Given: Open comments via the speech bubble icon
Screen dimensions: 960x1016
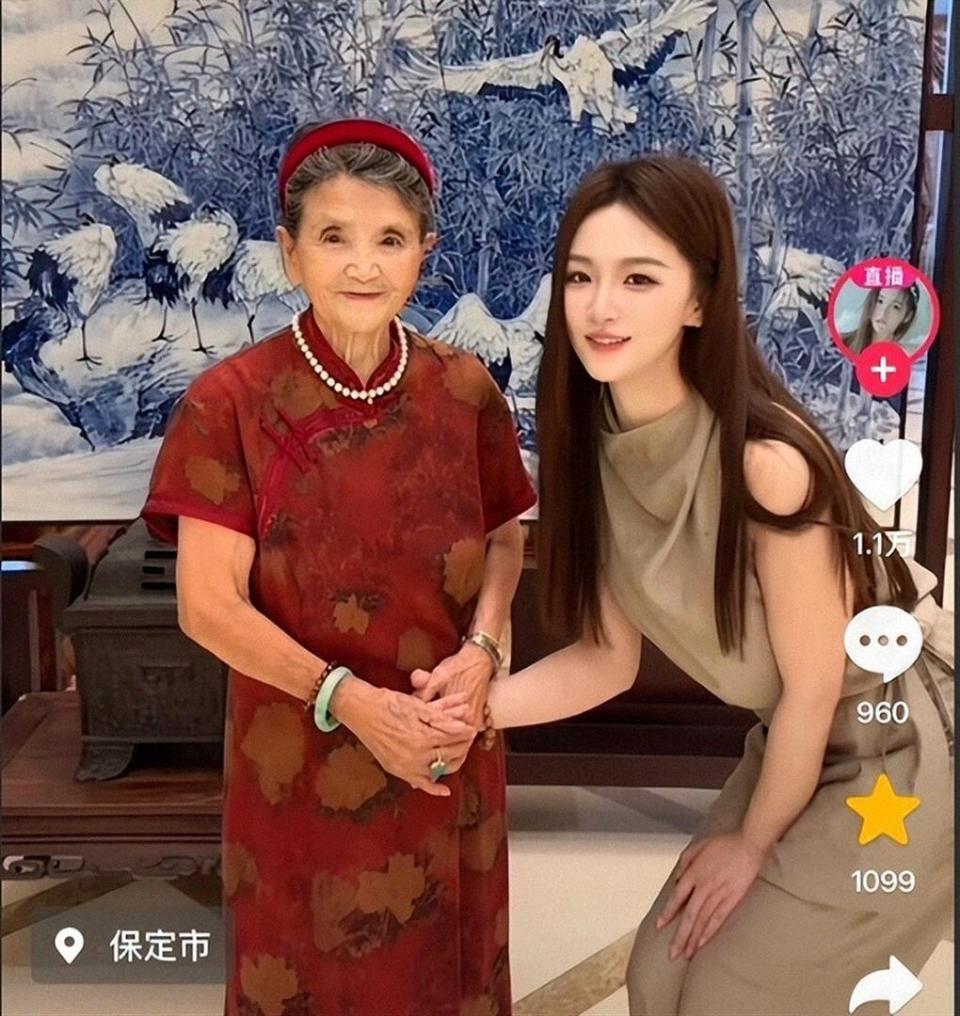Looking at the screenshot, I should 882,642.
